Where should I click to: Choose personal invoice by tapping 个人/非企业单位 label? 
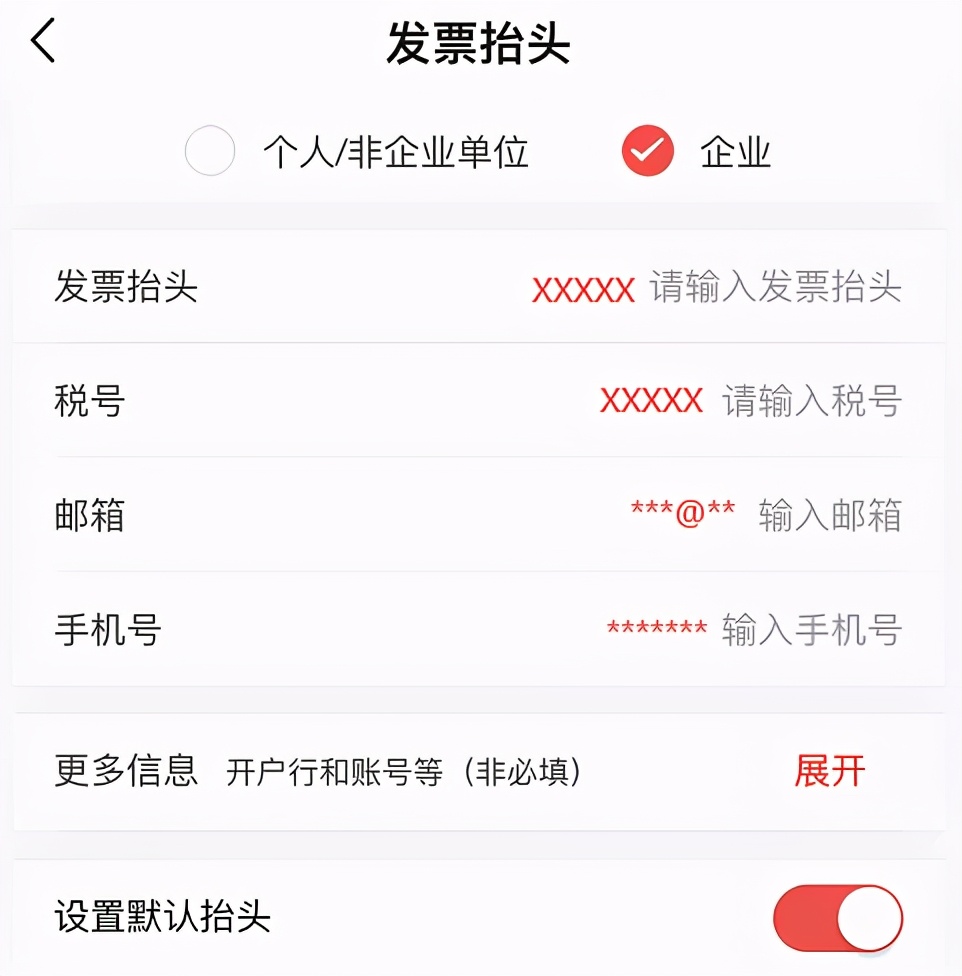(x=395, y=150)
